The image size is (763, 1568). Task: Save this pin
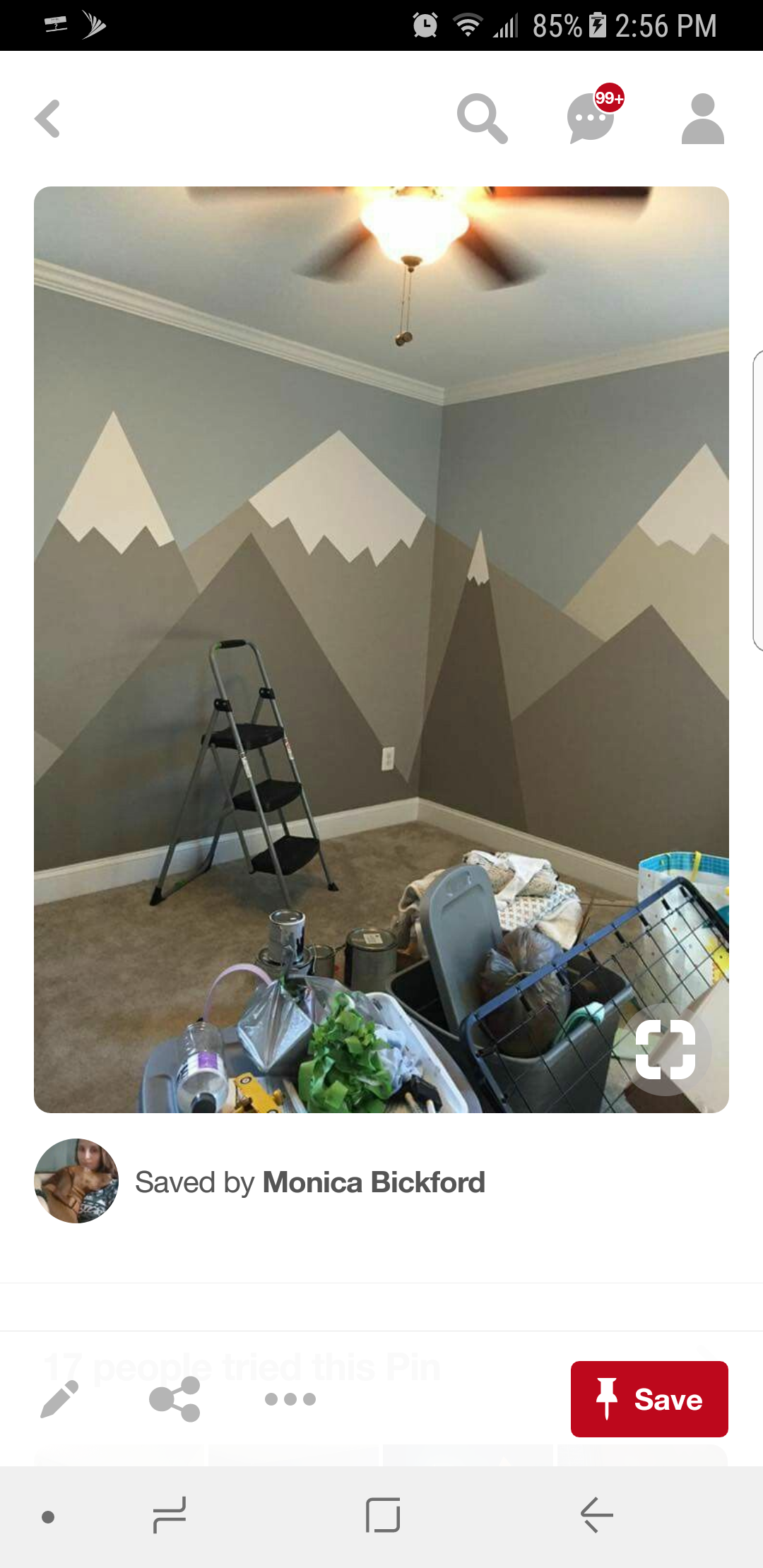pyautogui.click(x=649, y=1399)
